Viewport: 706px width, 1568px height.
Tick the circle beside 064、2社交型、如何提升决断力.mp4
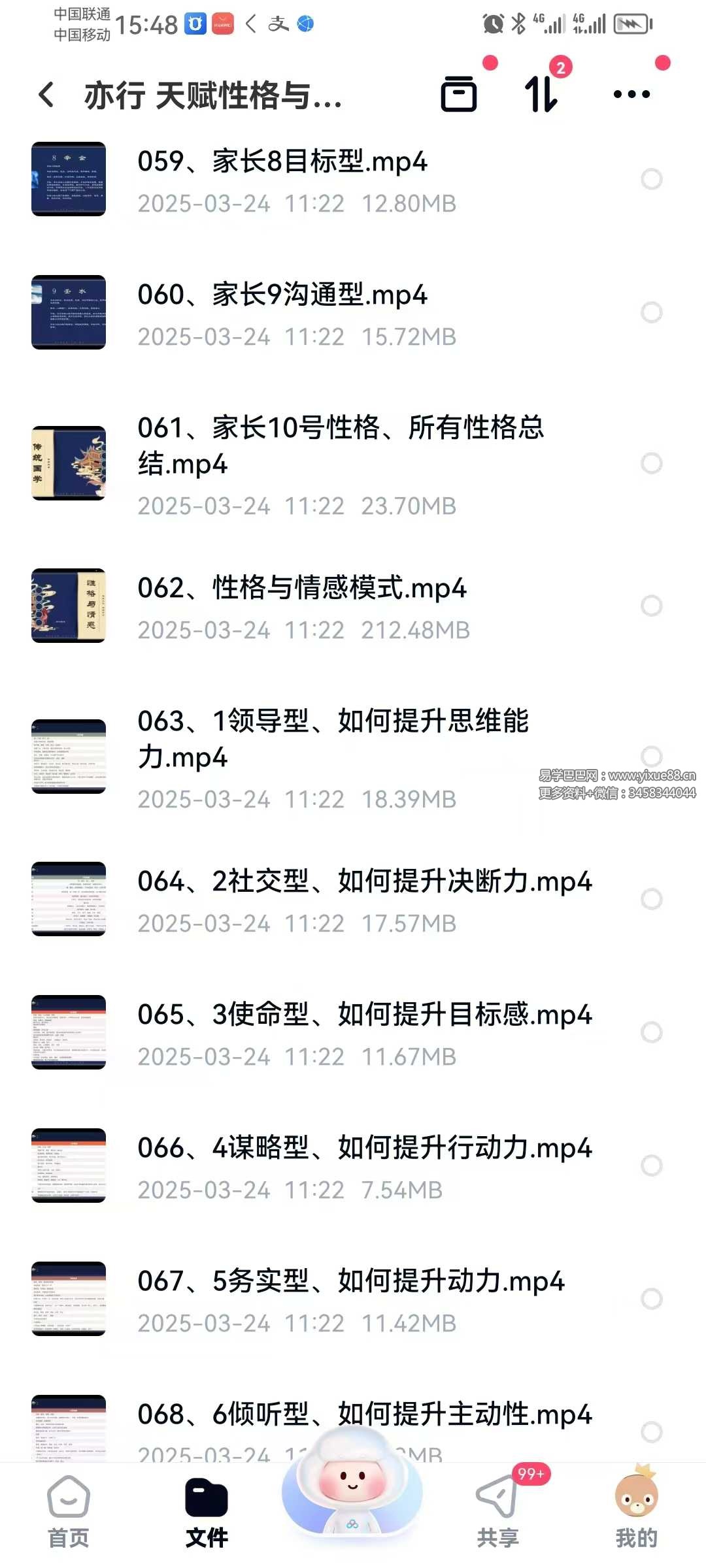coord(651,899)
